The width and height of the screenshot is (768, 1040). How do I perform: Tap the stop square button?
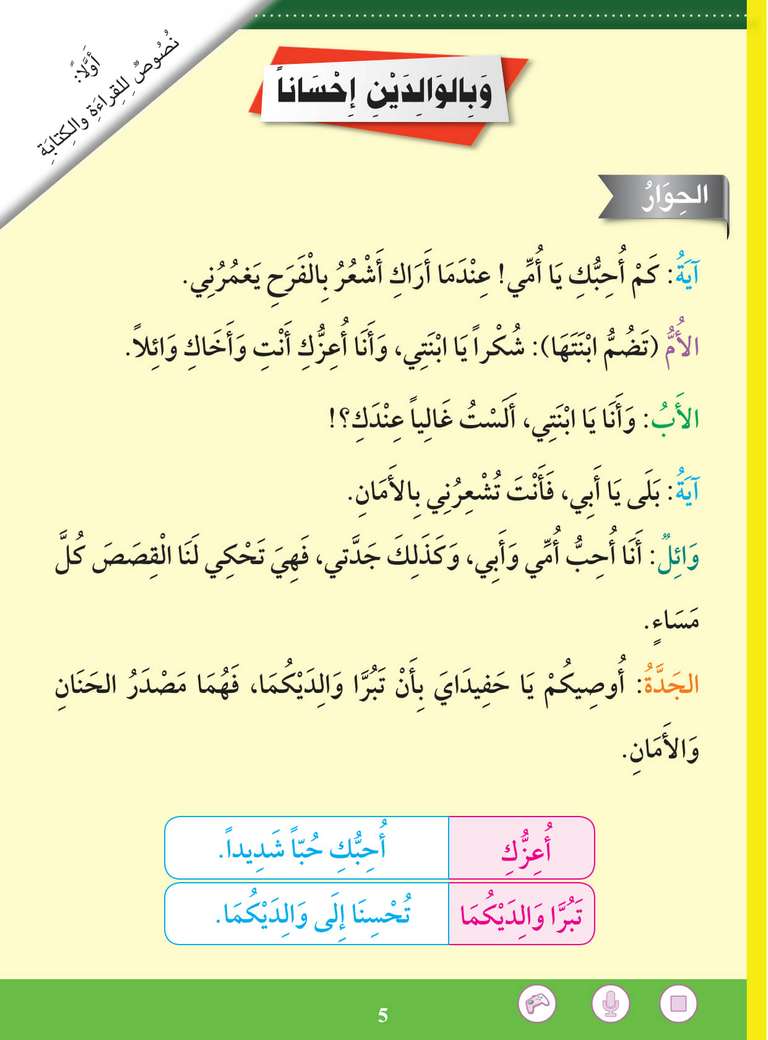coord(679,1002)
